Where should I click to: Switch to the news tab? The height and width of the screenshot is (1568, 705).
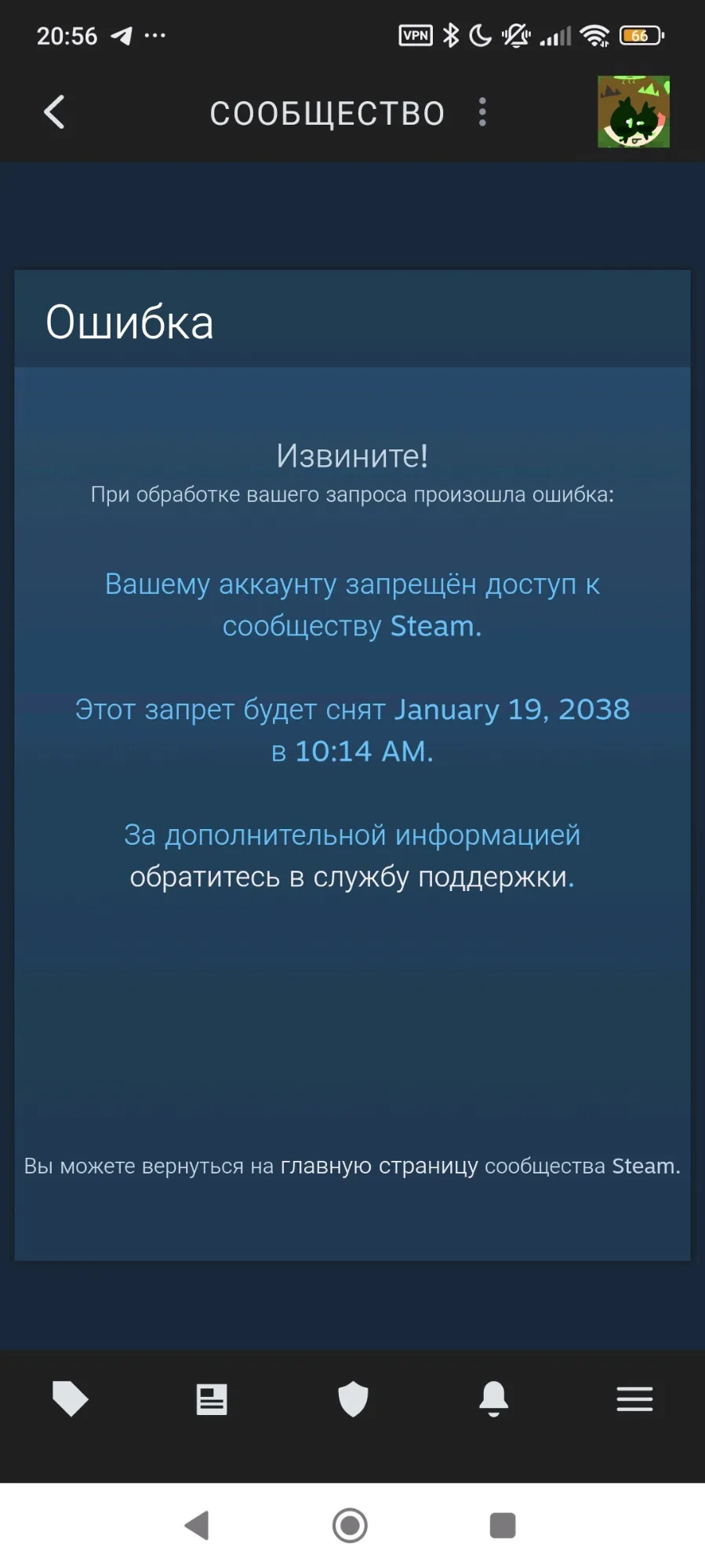[212, 1399]
